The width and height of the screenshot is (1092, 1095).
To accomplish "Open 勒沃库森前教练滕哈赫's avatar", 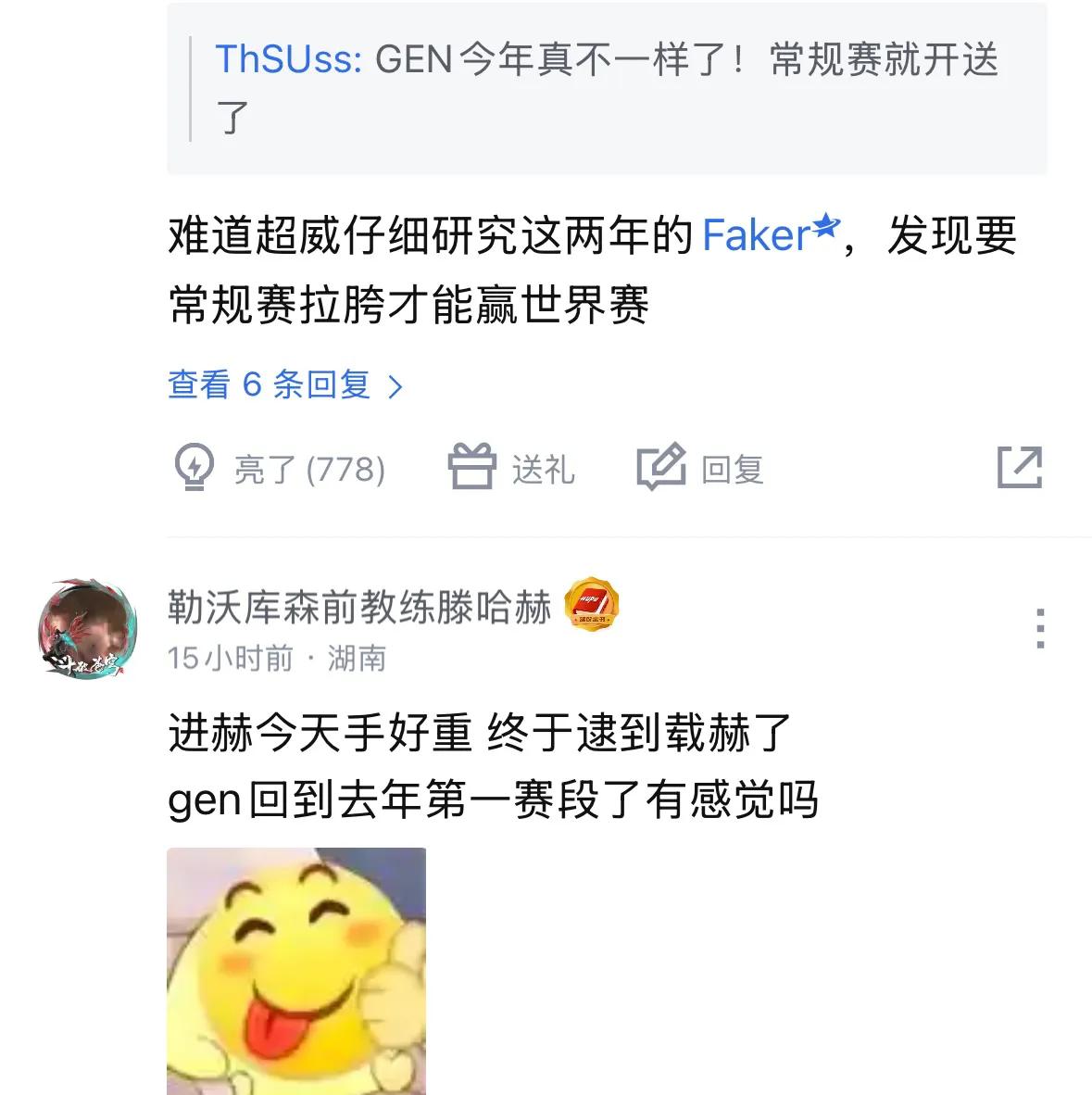I will click(x=87, y=630).
